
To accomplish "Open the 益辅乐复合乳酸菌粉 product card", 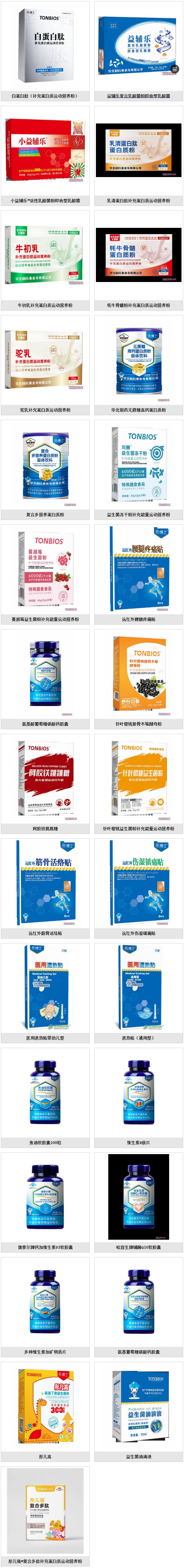I will [x=138, y=46].
